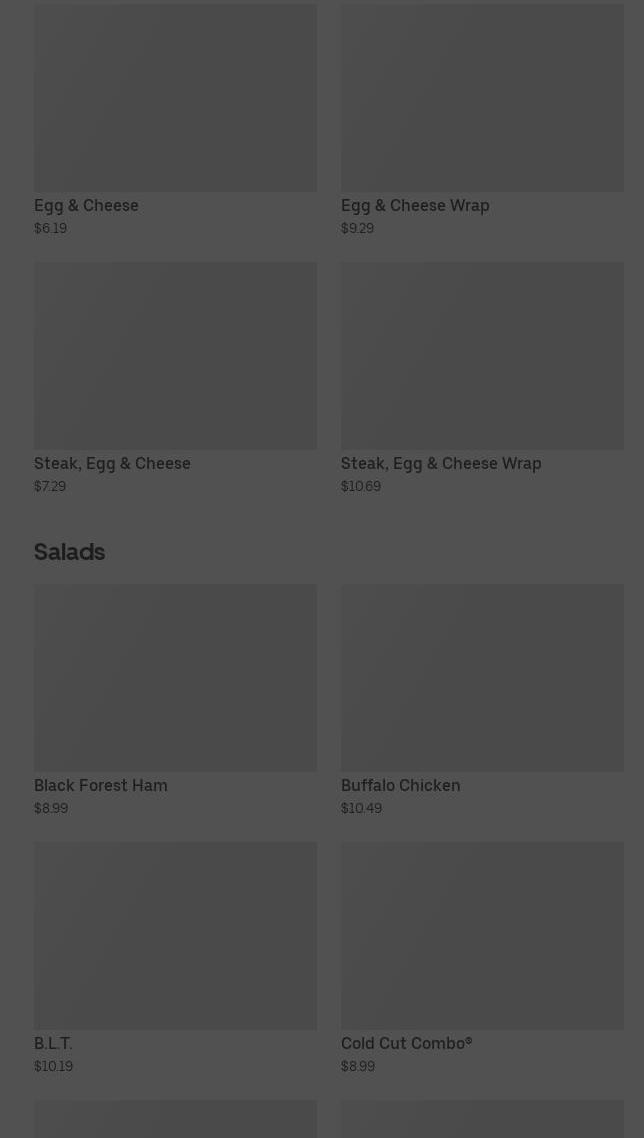This screenshot has width=644, height=1138.
Task: Open the Egg & Cheese item
Action: coord(175,120)
